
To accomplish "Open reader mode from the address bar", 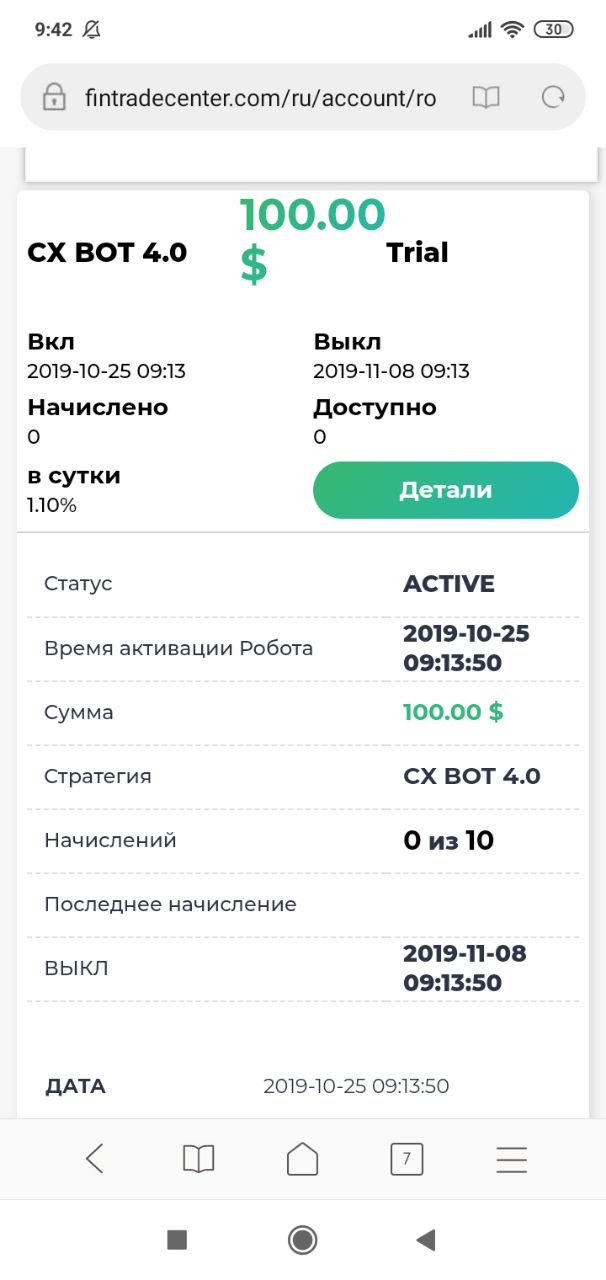I will click(486, 98).
